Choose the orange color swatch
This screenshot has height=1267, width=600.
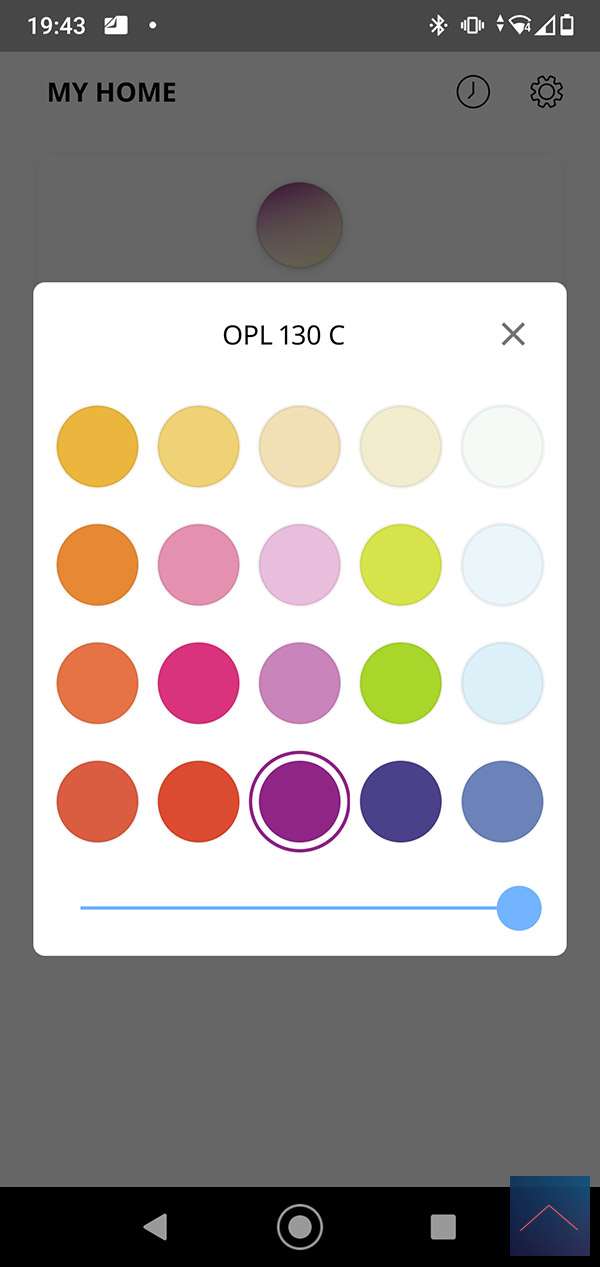pyautogui.click(x=97, y=565)
